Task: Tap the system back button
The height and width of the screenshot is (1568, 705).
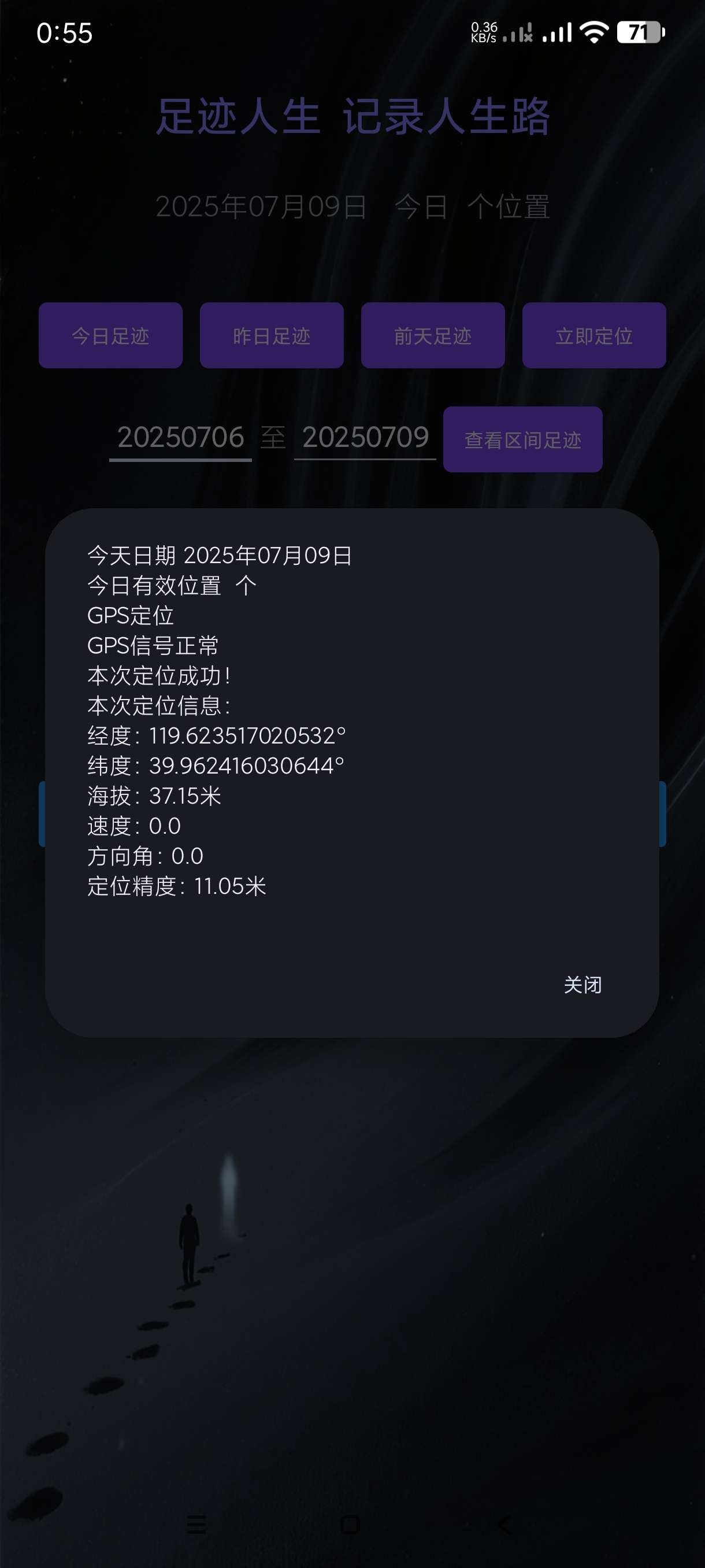Action: click(x=504, y=1525)
